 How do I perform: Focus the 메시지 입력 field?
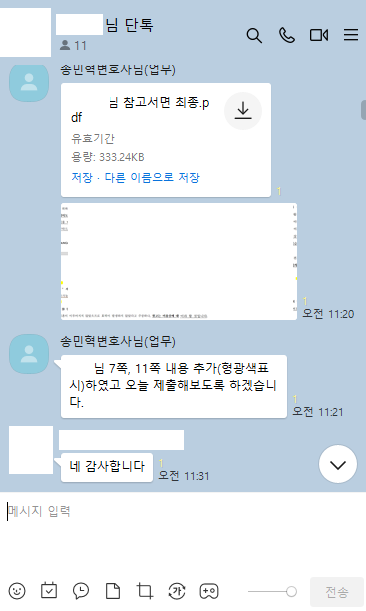point(183,530)
